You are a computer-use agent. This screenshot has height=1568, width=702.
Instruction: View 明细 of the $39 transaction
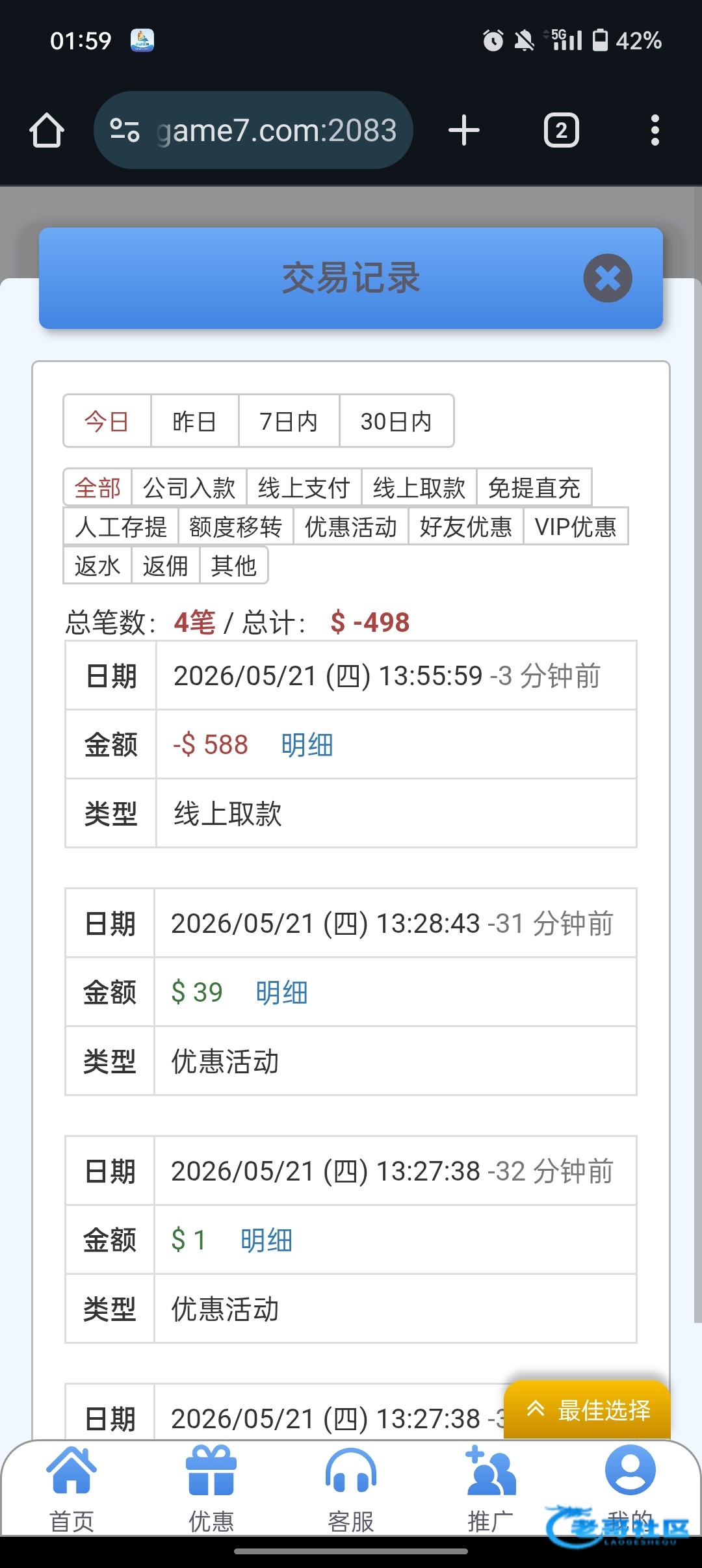[282, 992]
